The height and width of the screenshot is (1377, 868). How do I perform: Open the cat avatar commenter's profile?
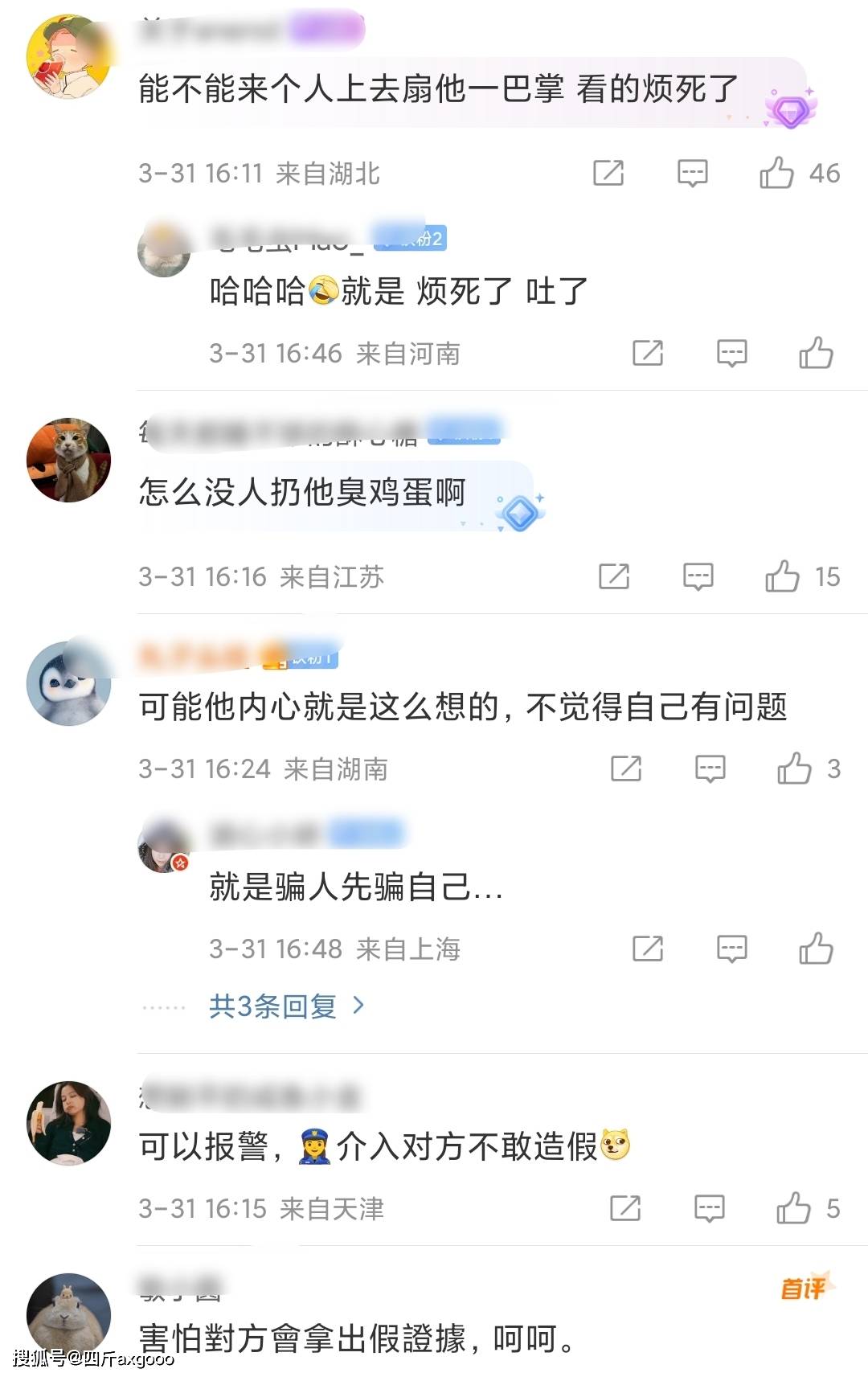pos(68,461)
